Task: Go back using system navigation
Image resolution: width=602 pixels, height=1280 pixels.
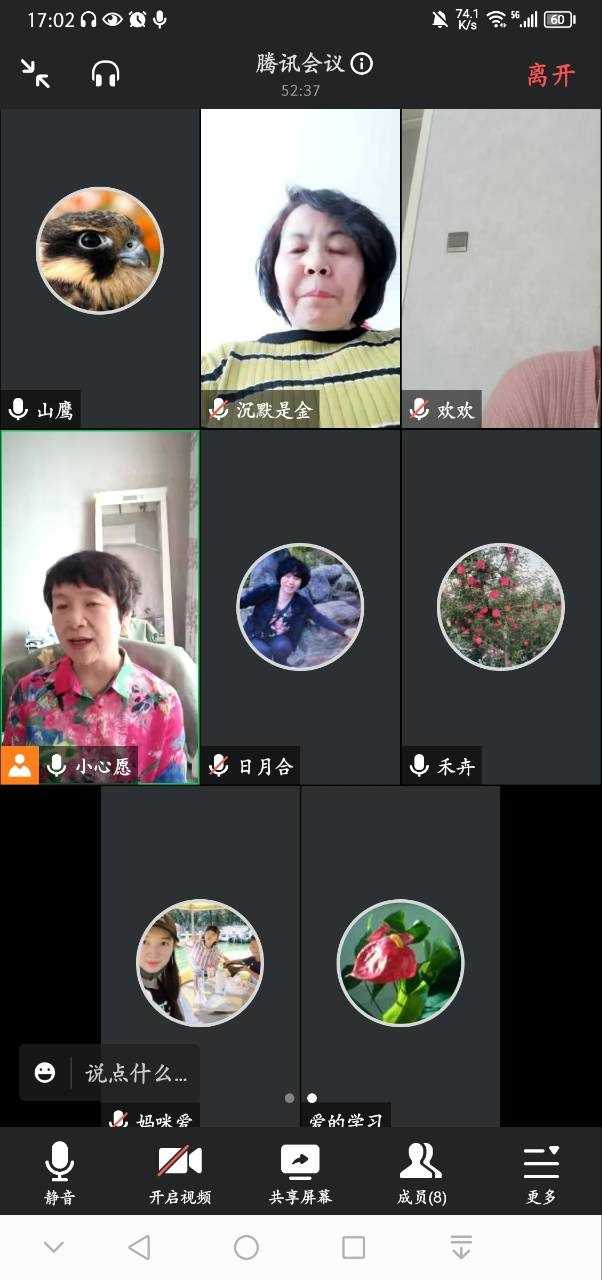Action: 139,1247
